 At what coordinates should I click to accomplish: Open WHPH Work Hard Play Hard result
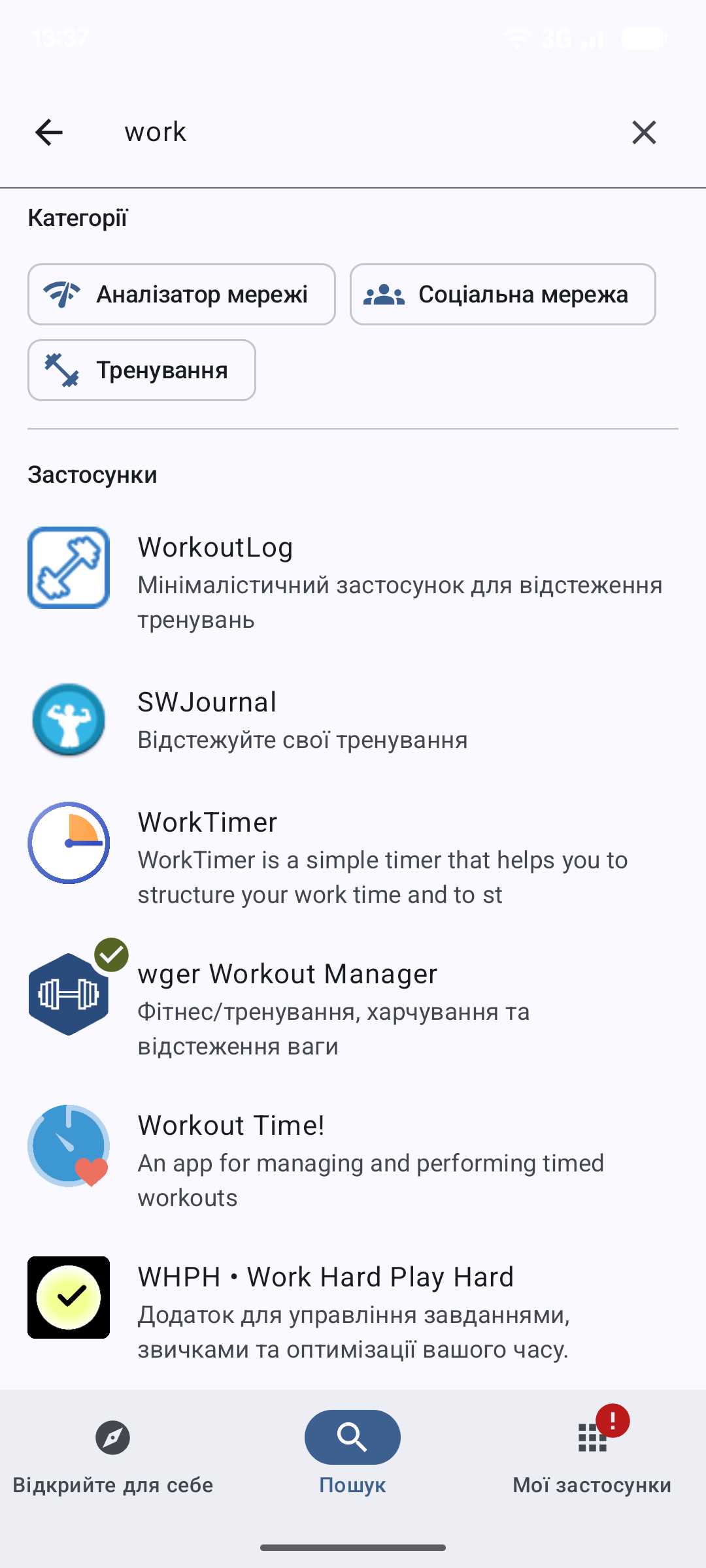pyautogui.click(x=353, y=1311)
